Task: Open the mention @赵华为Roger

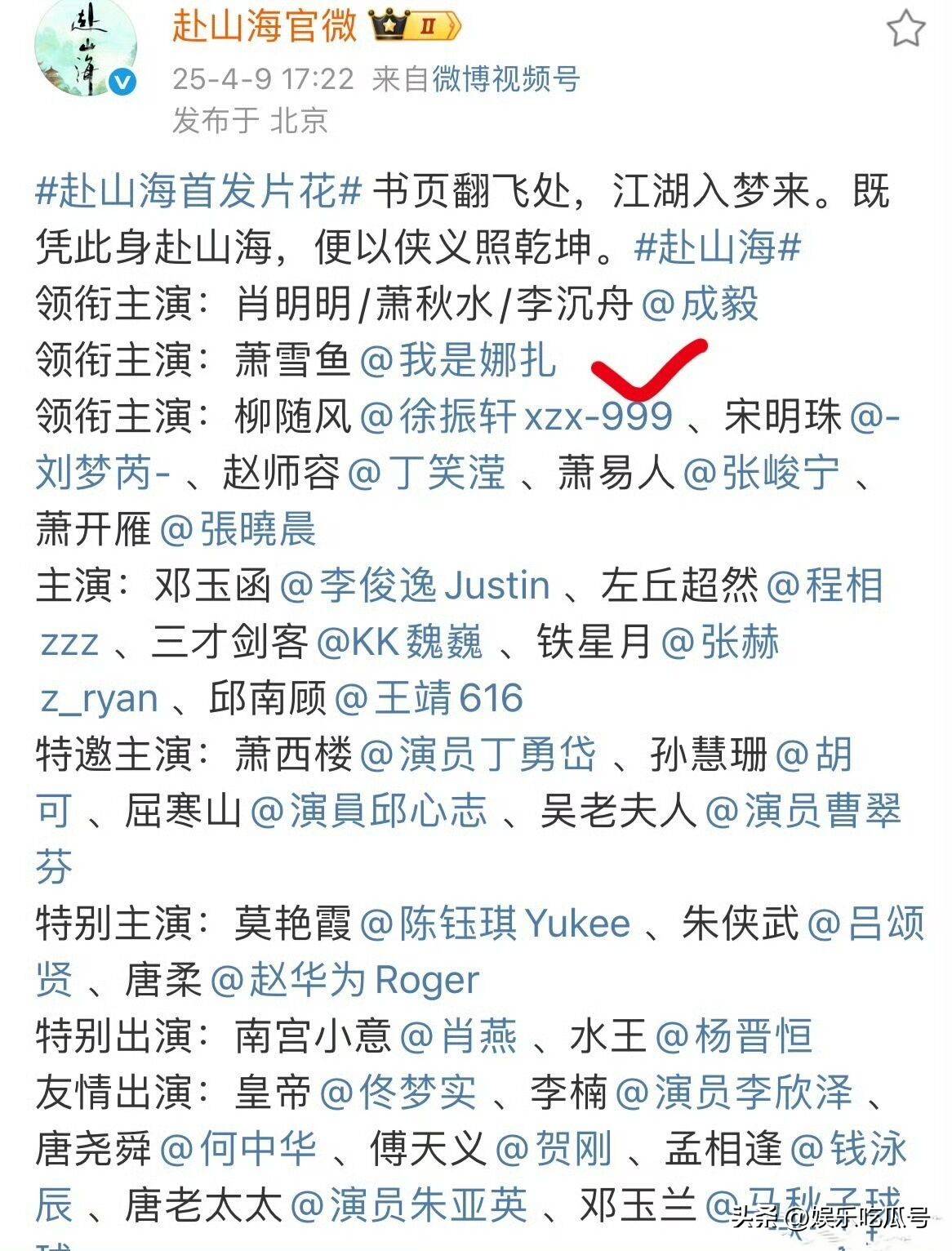Action: tap(344, 980)
